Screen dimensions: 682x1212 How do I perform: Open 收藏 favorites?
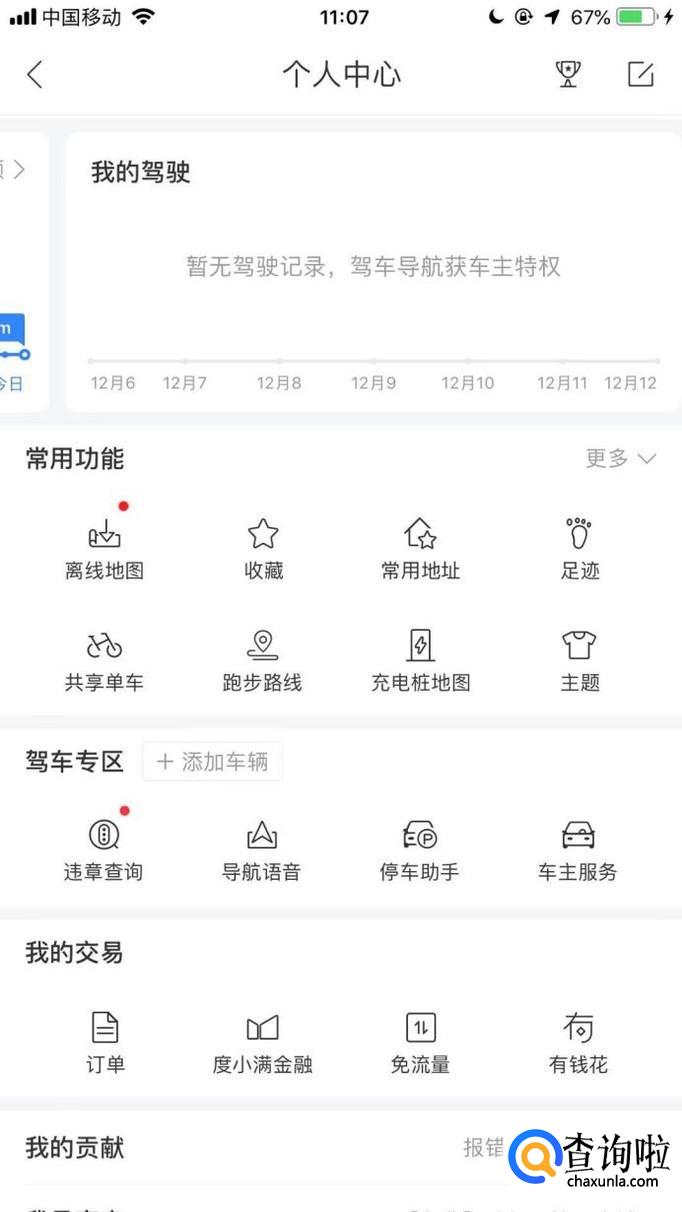(263, 548)
